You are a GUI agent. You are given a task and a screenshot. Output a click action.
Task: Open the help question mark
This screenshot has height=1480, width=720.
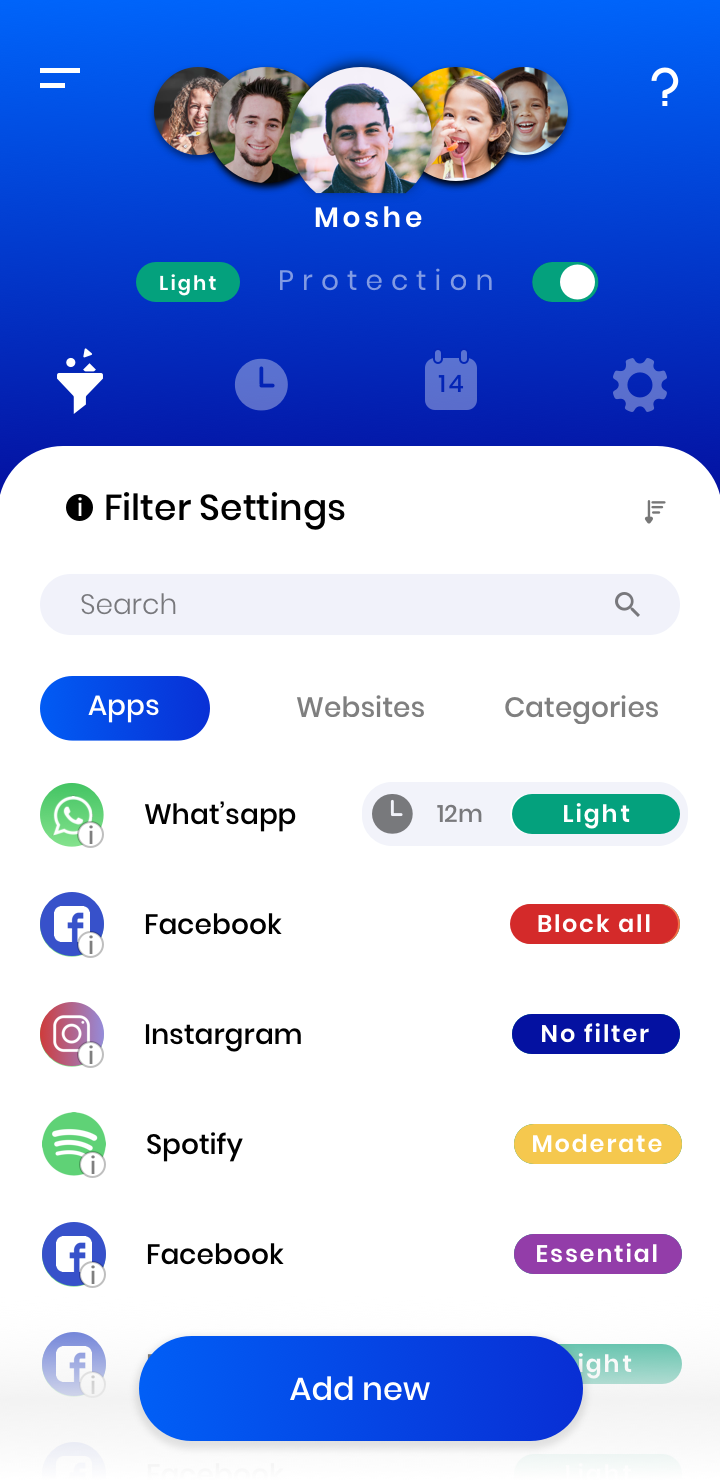[x=665, y=88]
